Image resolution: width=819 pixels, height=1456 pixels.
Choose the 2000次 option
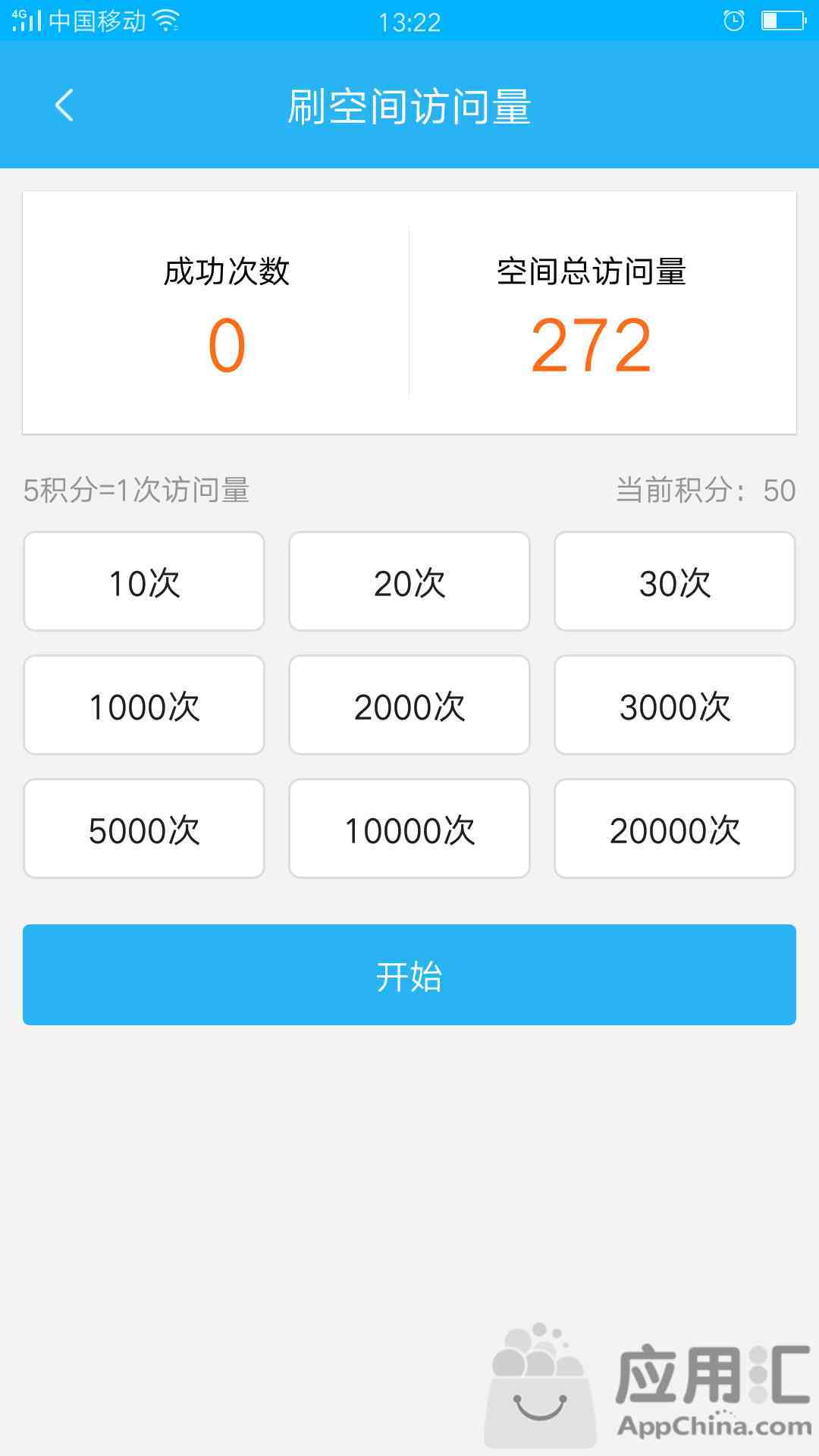pos(409,705)
